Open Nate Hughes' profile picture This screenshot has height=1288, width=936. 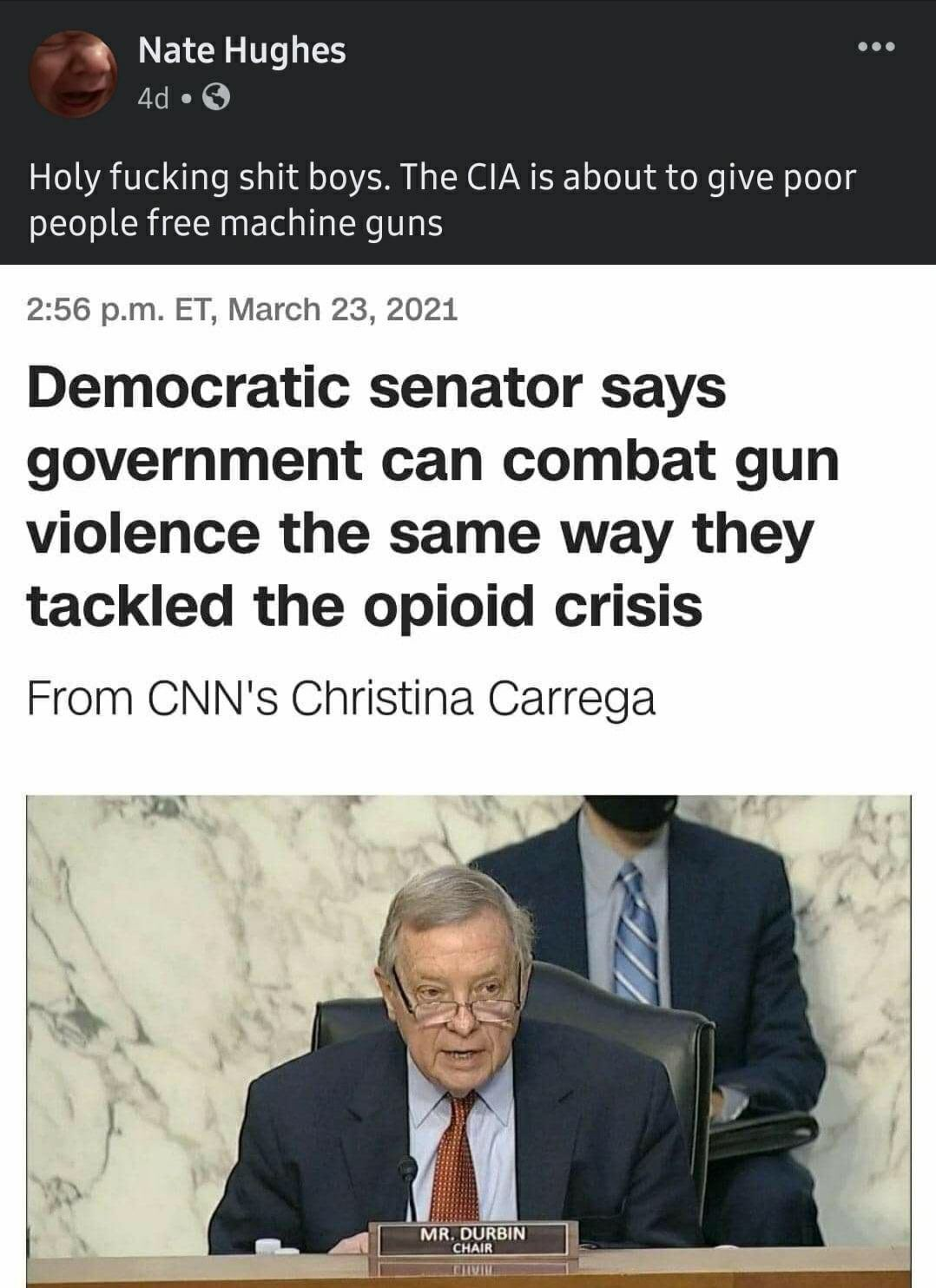tap(73, 75)
